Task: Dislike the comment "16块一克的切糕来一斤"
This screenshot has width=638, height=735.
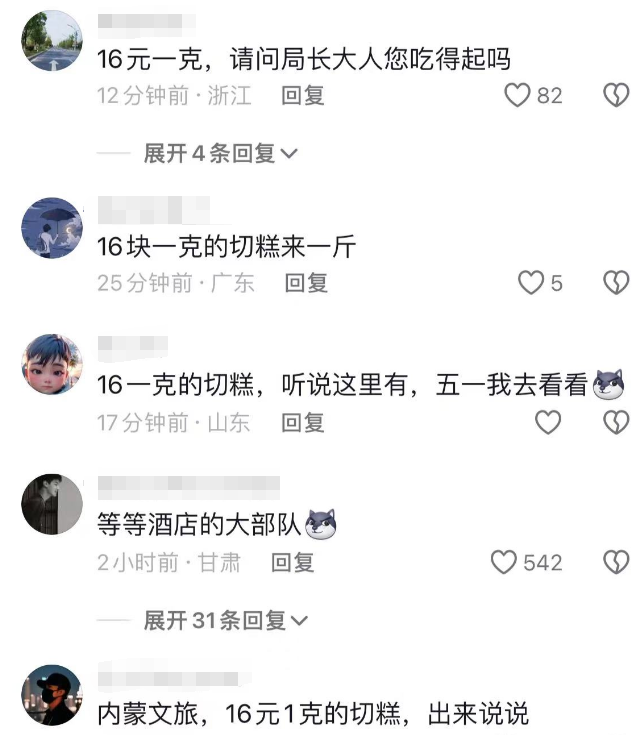Action: [x=615, y=283]
